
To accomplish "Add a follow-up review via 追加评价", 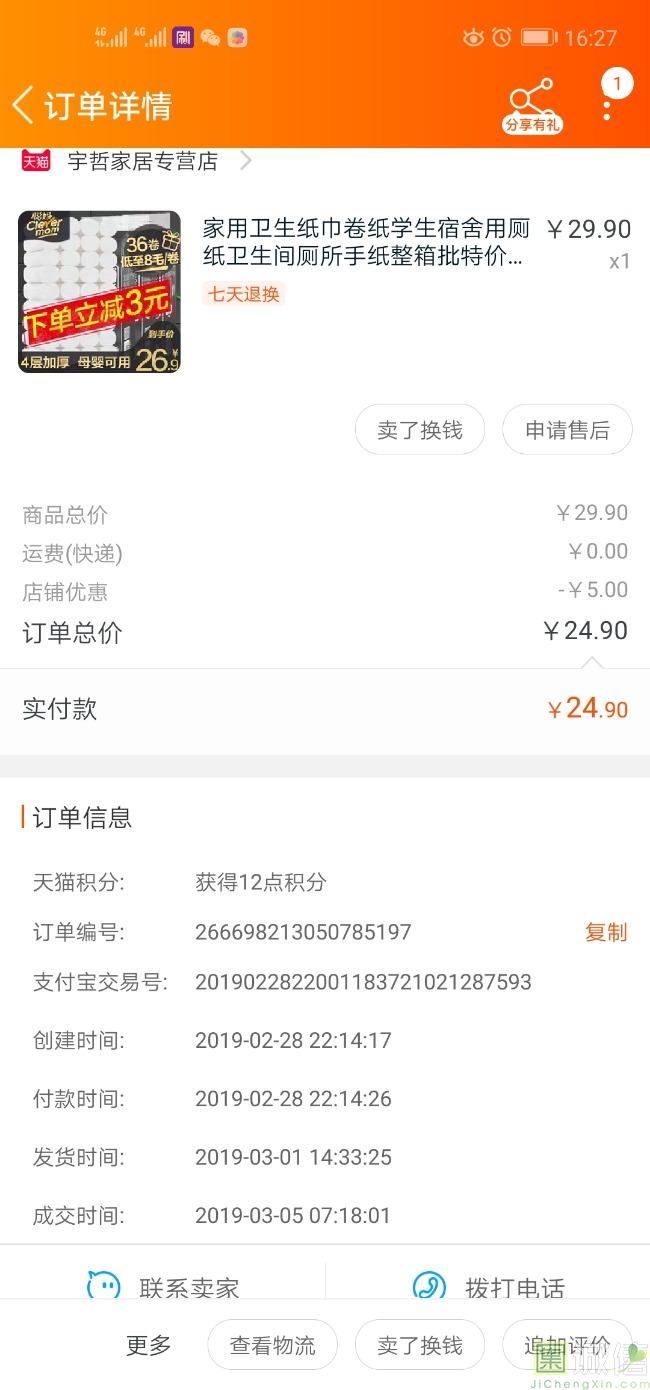I will (566, 1345).
